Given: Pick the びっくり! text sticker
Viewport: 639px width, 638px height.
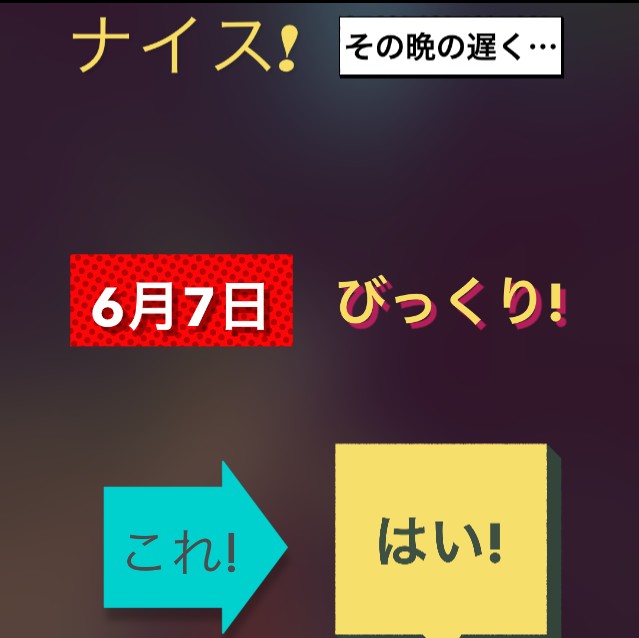Looking at the screenshot, I should [x=451, y=303].
